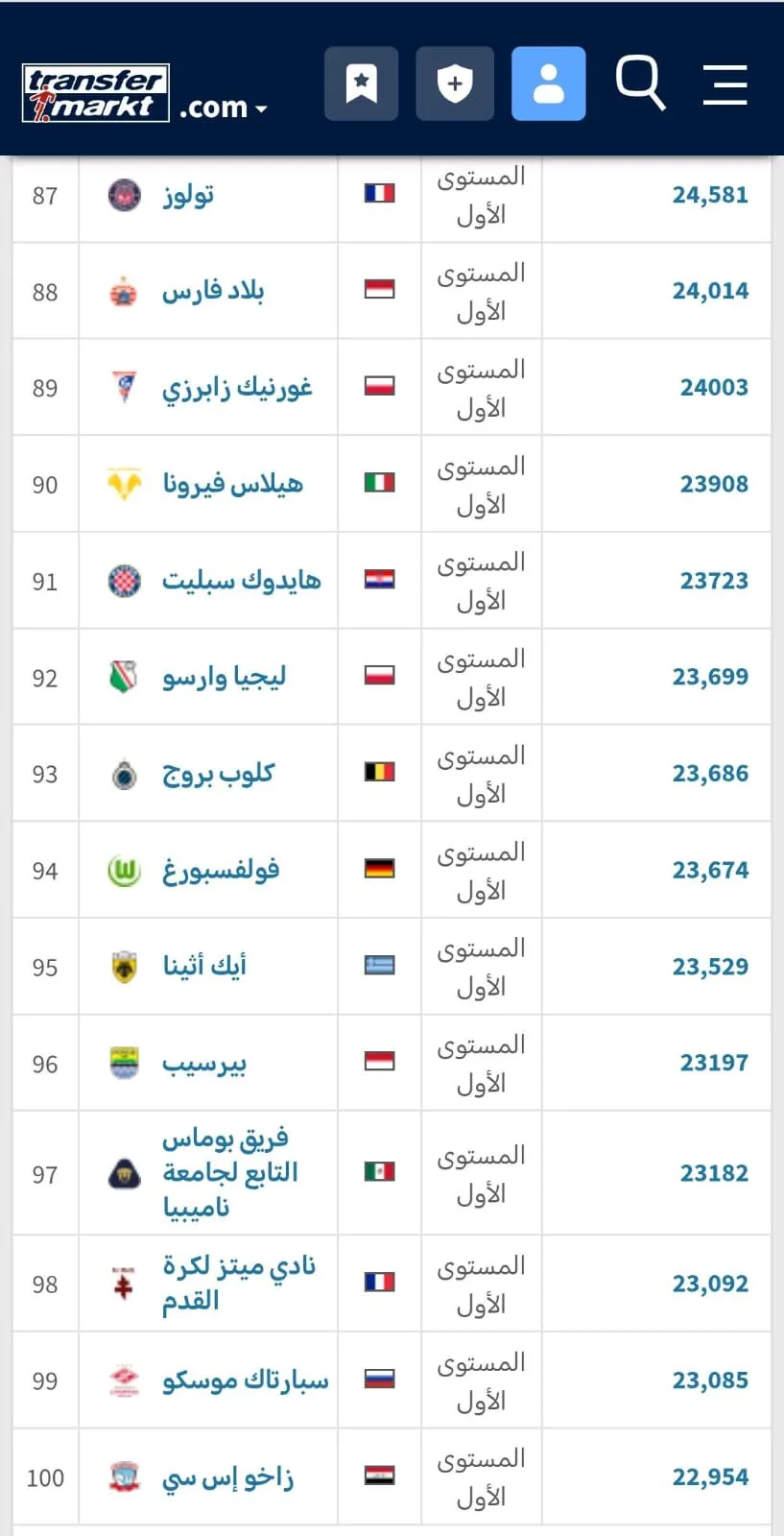The height and width of the screenshot is (1536, 784).
Task: Open the bookmarks watchlist icon
Action: click(361, 84)
